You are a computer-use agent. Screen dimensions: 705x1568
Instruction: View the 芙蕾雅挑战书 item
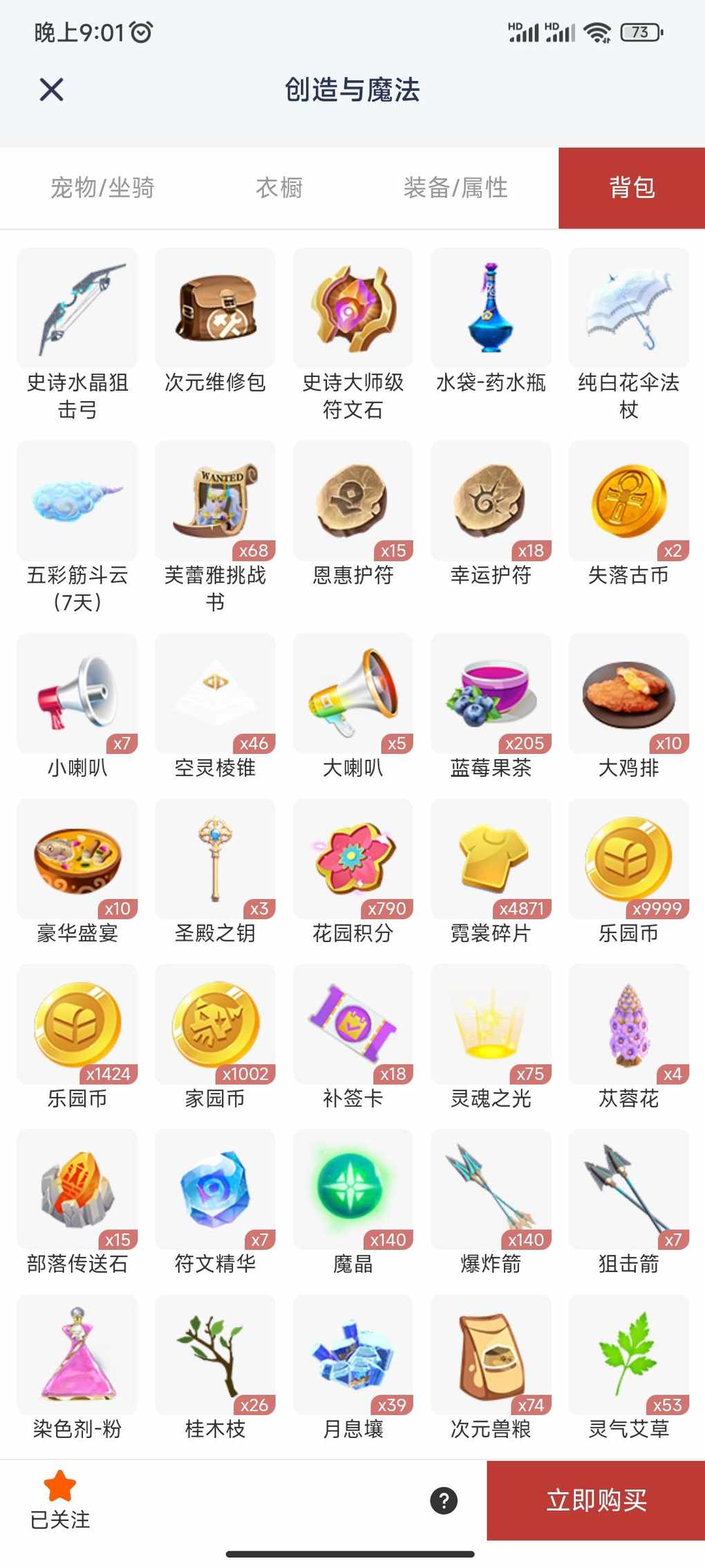click(x=215, y=501)
